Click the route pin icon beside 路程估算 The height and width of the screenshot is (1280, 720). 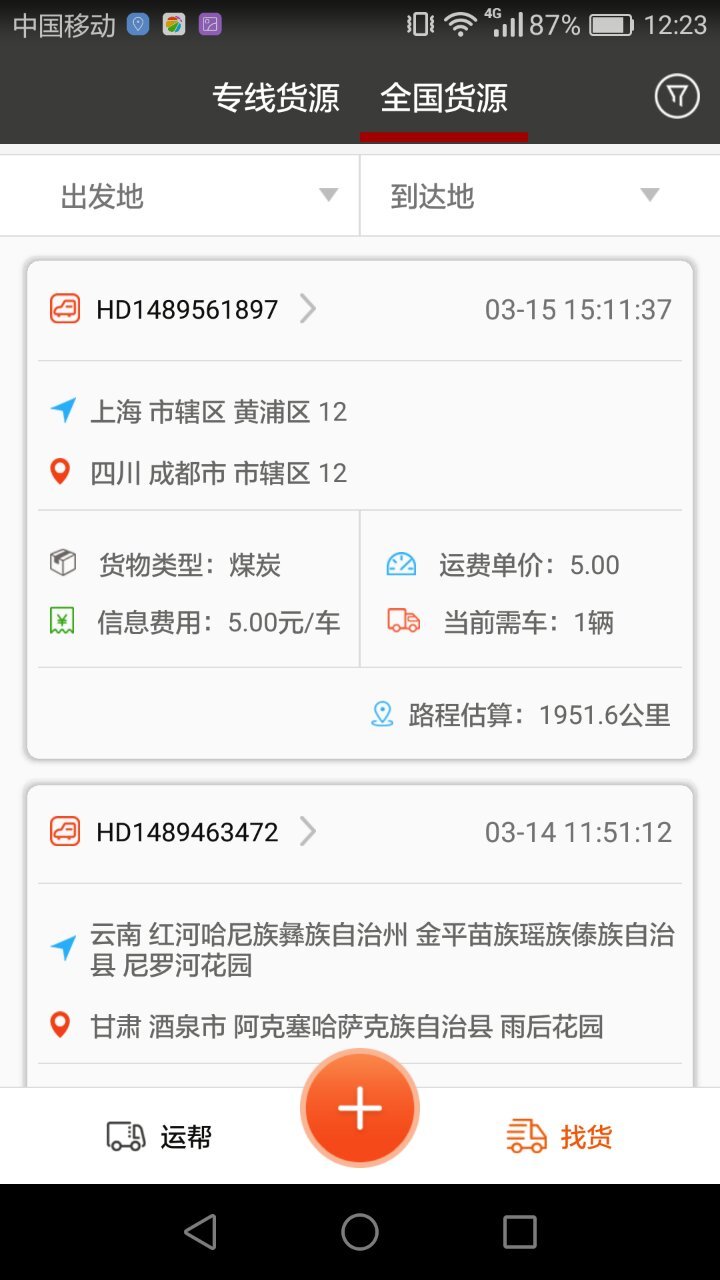(x=382, y=714)
